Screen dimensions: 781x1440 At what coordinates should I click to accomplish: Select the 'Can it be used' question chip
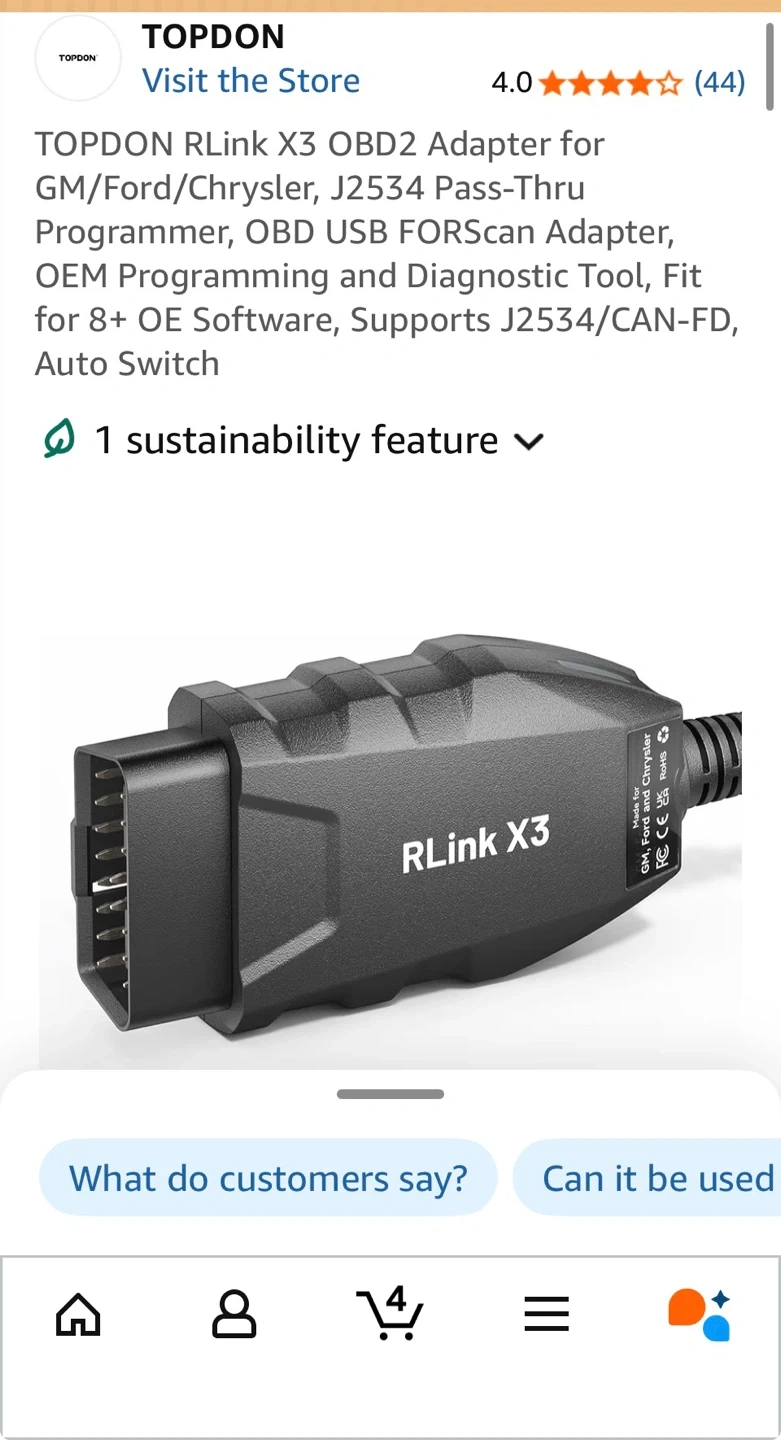pos(655,1178)
